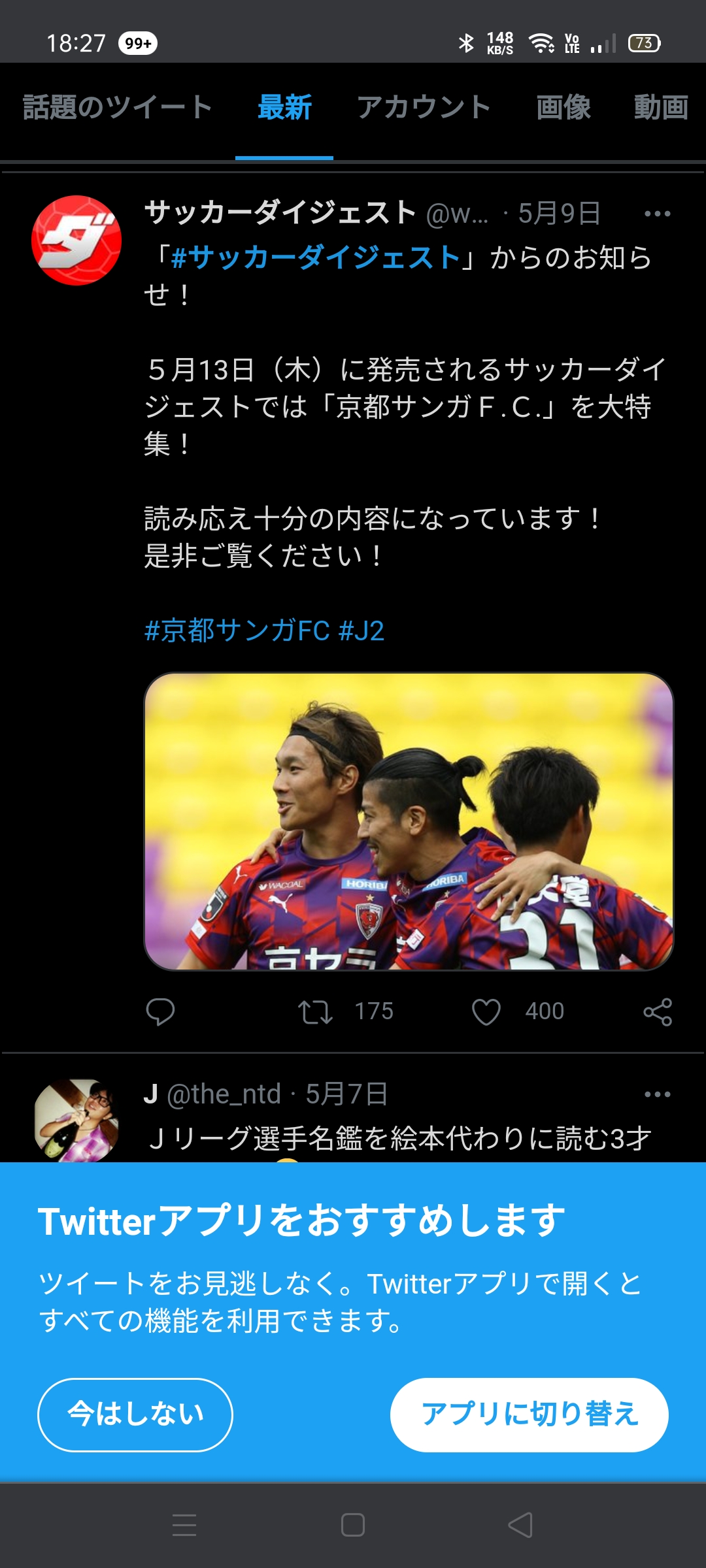Open overflow menu on @the_ntd tweet

pyautogui.click(x=657, y=1094)
